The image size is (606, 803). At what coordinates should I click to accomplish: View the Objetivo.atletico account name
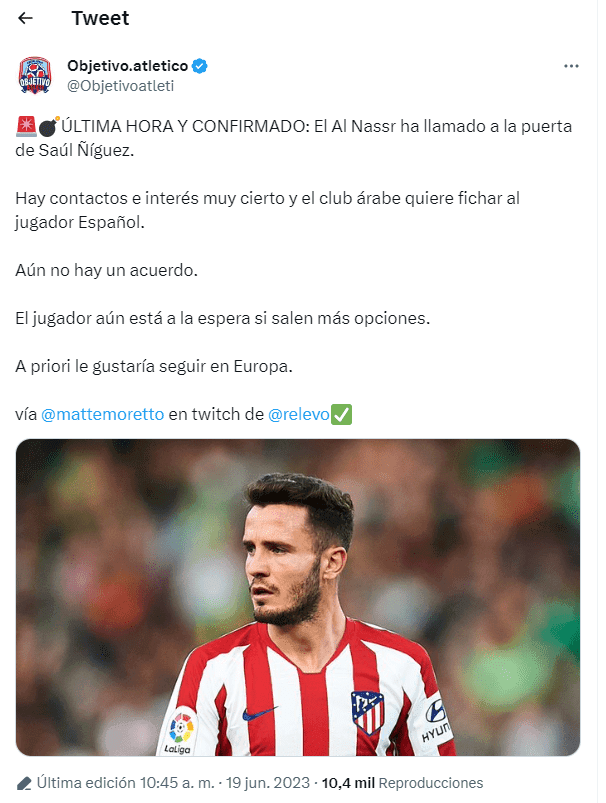128,66
